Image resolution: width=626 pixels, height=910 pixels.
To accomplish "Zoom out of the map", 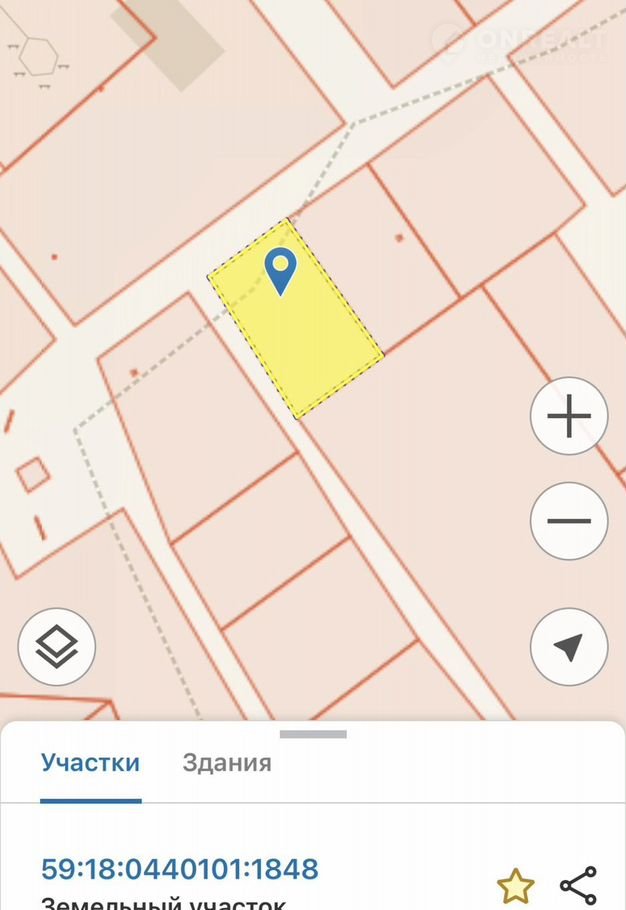I will point(568,521).
